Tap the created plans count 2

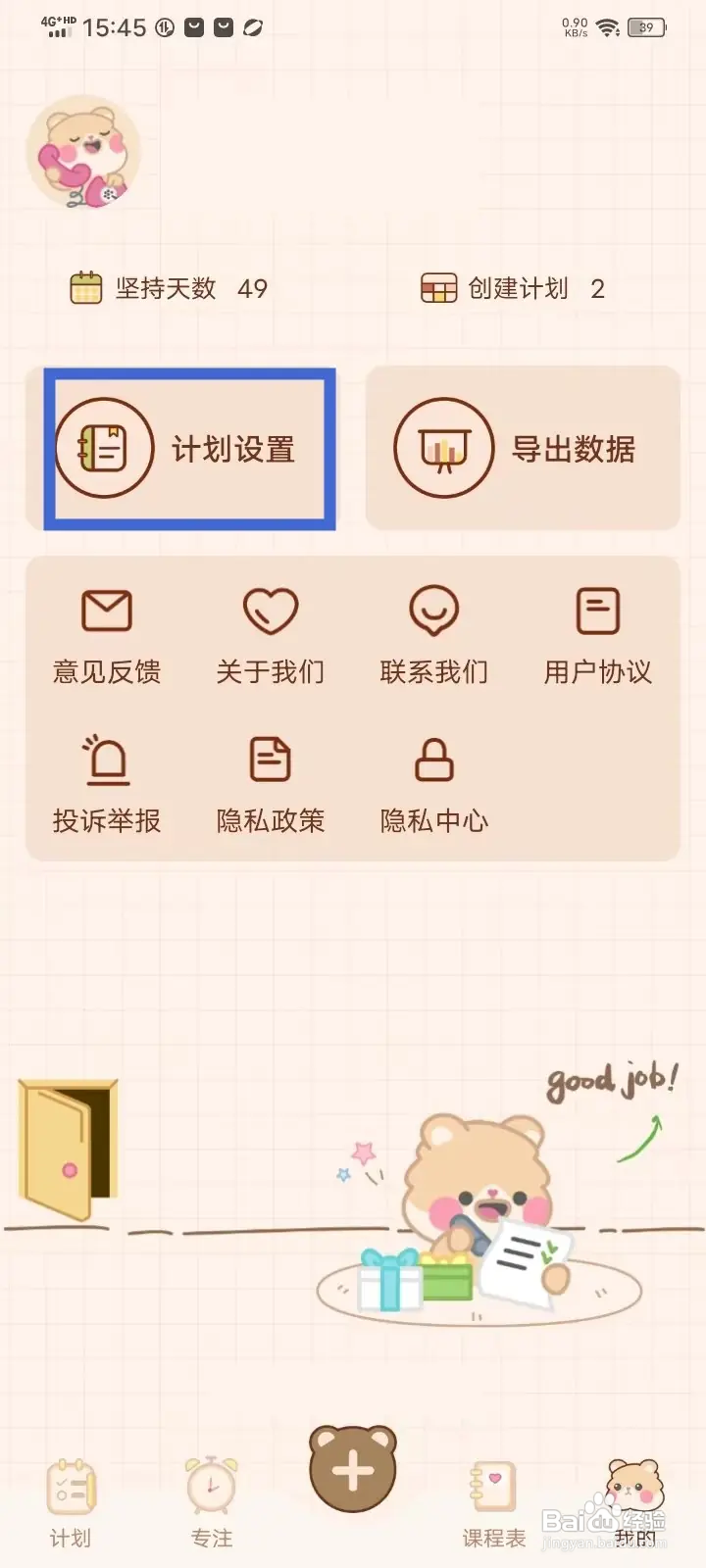(x=595, y=287)
